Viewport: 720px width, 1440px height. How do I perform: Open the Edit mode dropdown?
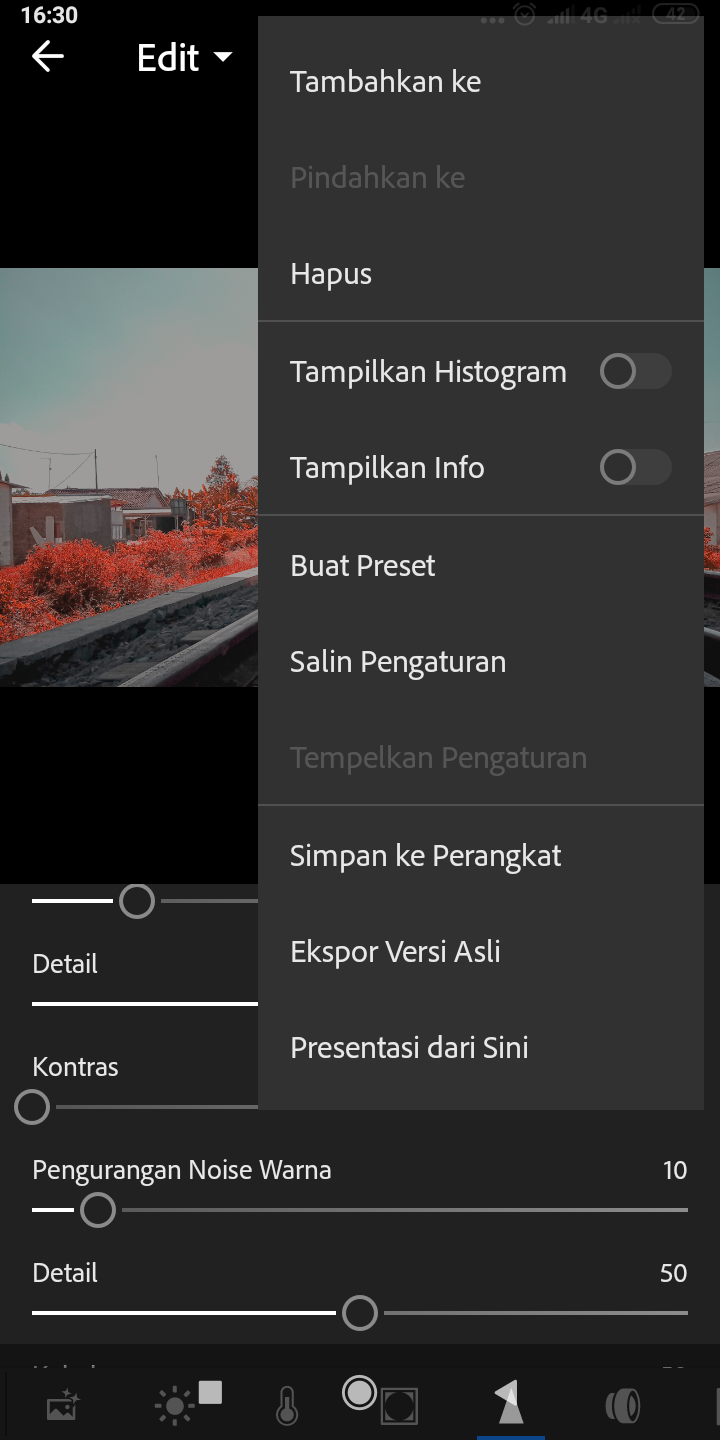tap(184, 58)
